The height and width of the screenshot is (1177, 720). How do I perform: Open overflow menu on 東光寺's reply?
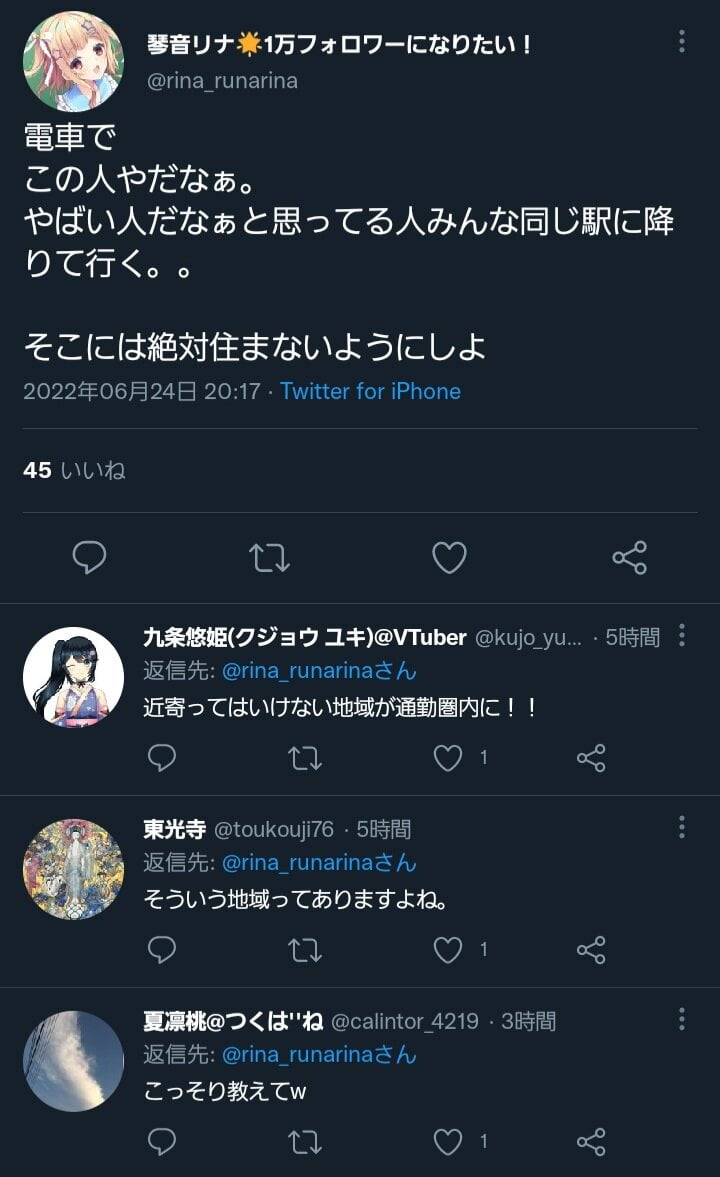point(681,827)
